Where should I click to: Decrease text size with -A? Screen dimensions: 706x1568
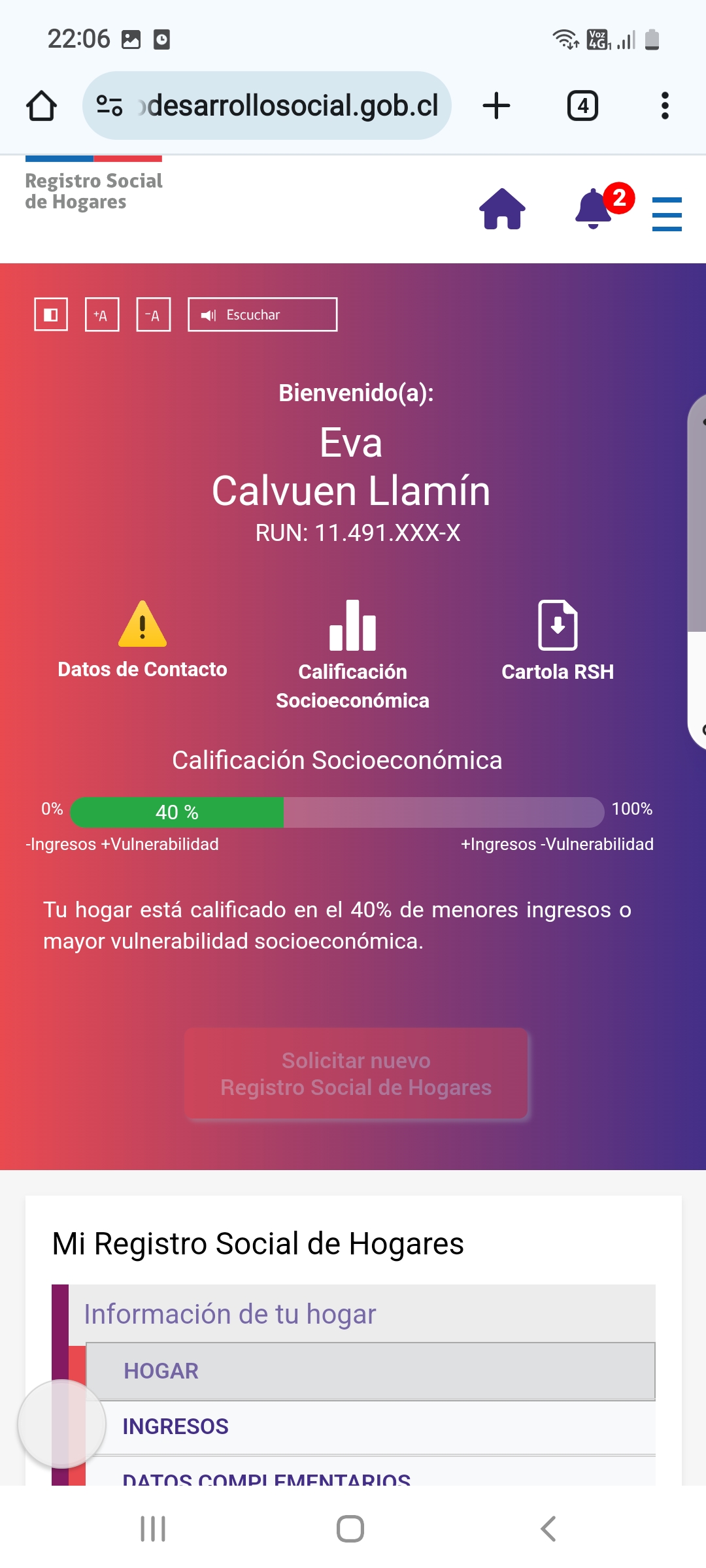pyautogui.click(x=153, y=315)
